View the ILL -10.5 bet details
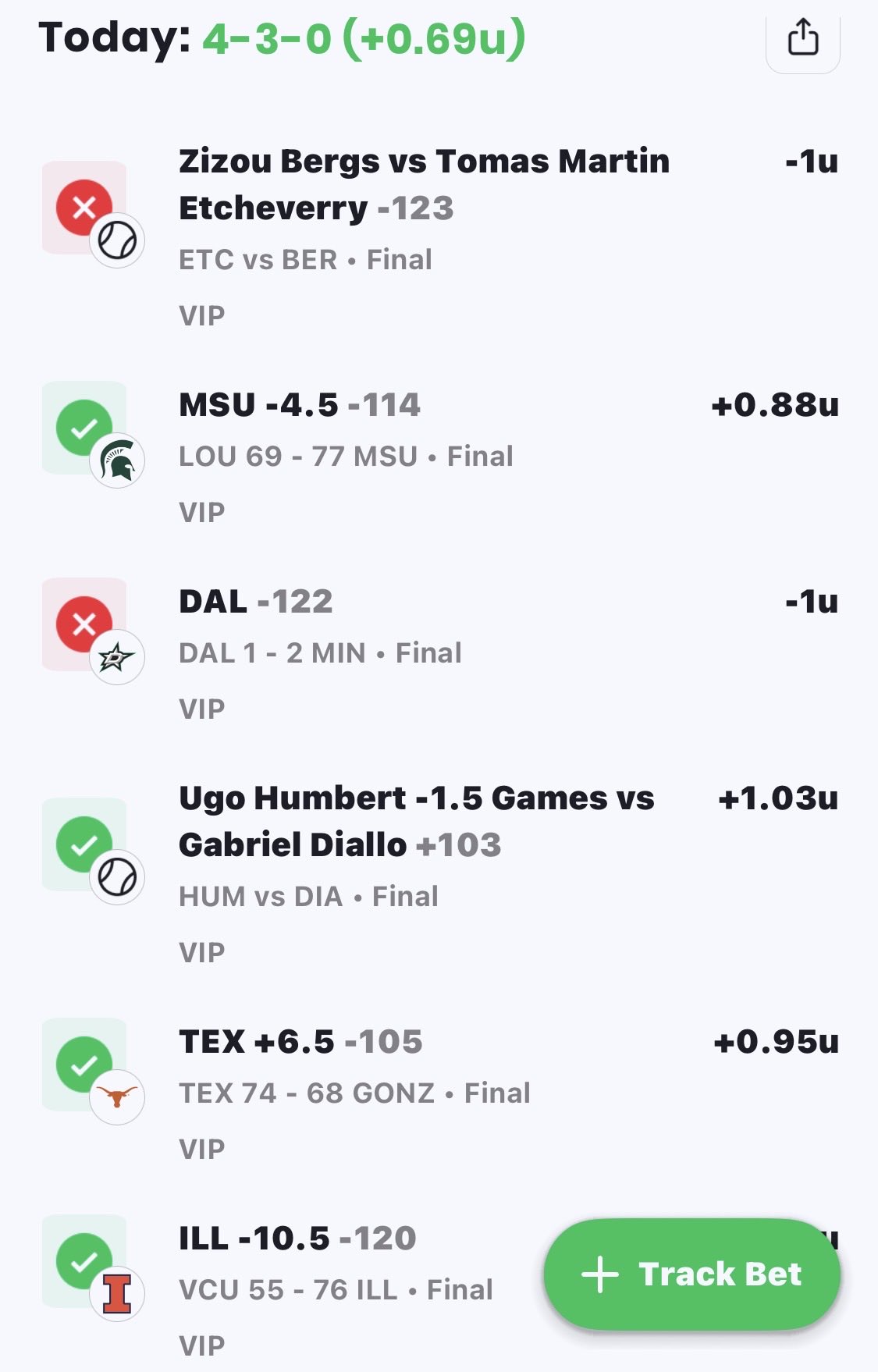The height and width of the screenshot is (1372, 878). click(x=297, y=1239)
